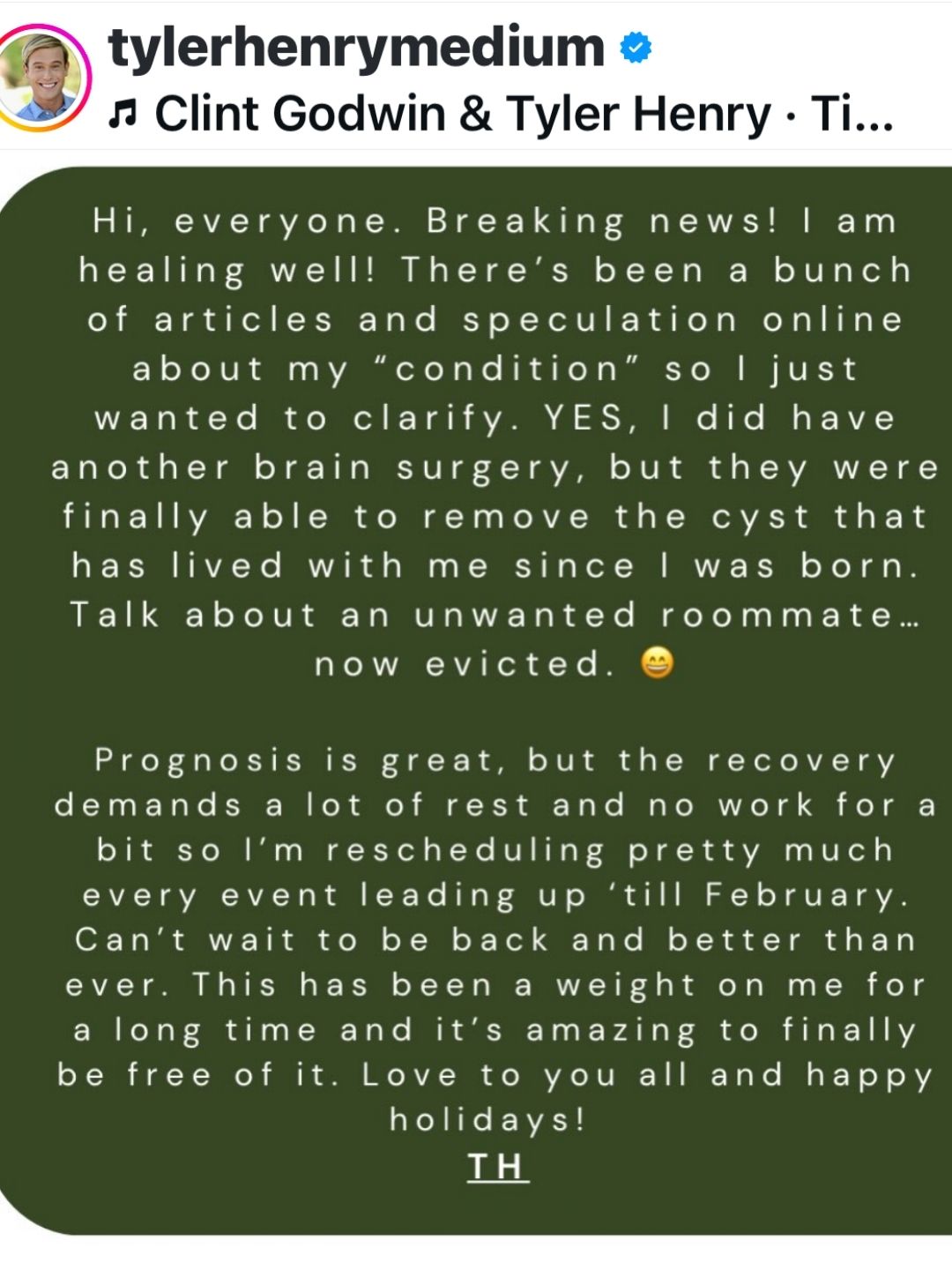The height and width of the screenshot is (1270, 952).
Task: Open the tylerhenrymedium profile username
Action: click(x=356, y=48)
